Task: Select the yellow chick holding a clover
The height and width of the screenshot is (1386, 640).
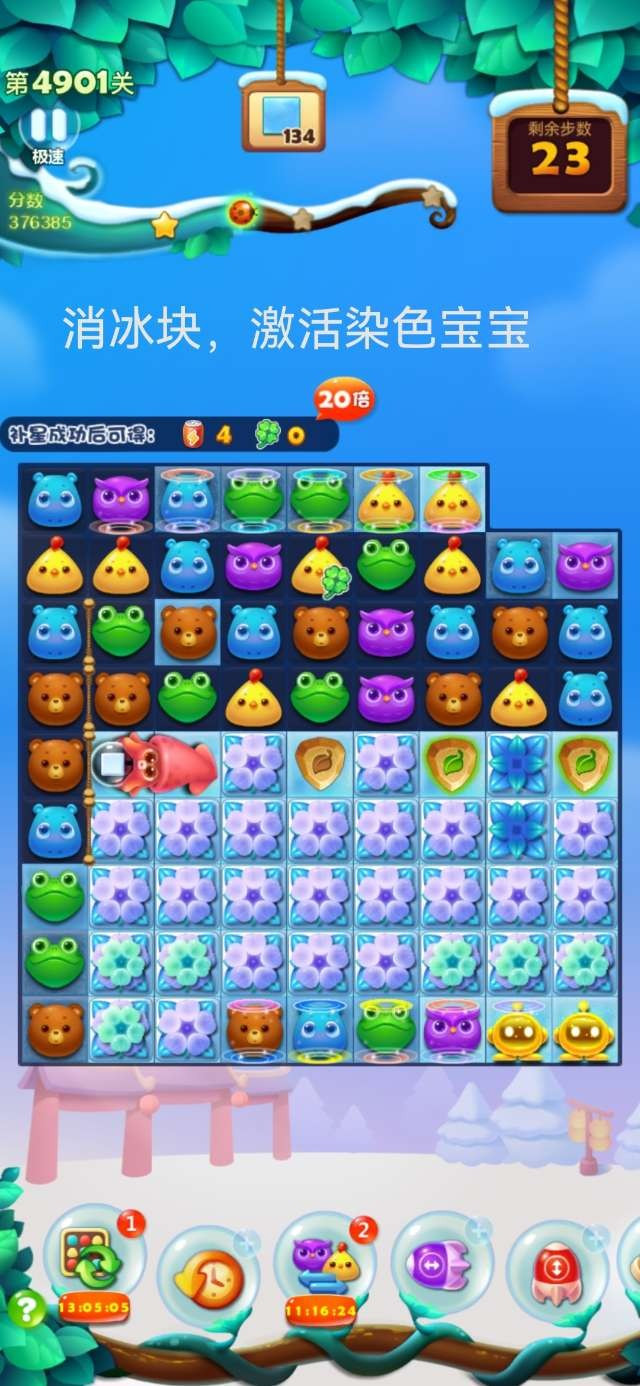Action: click(319, 567)
